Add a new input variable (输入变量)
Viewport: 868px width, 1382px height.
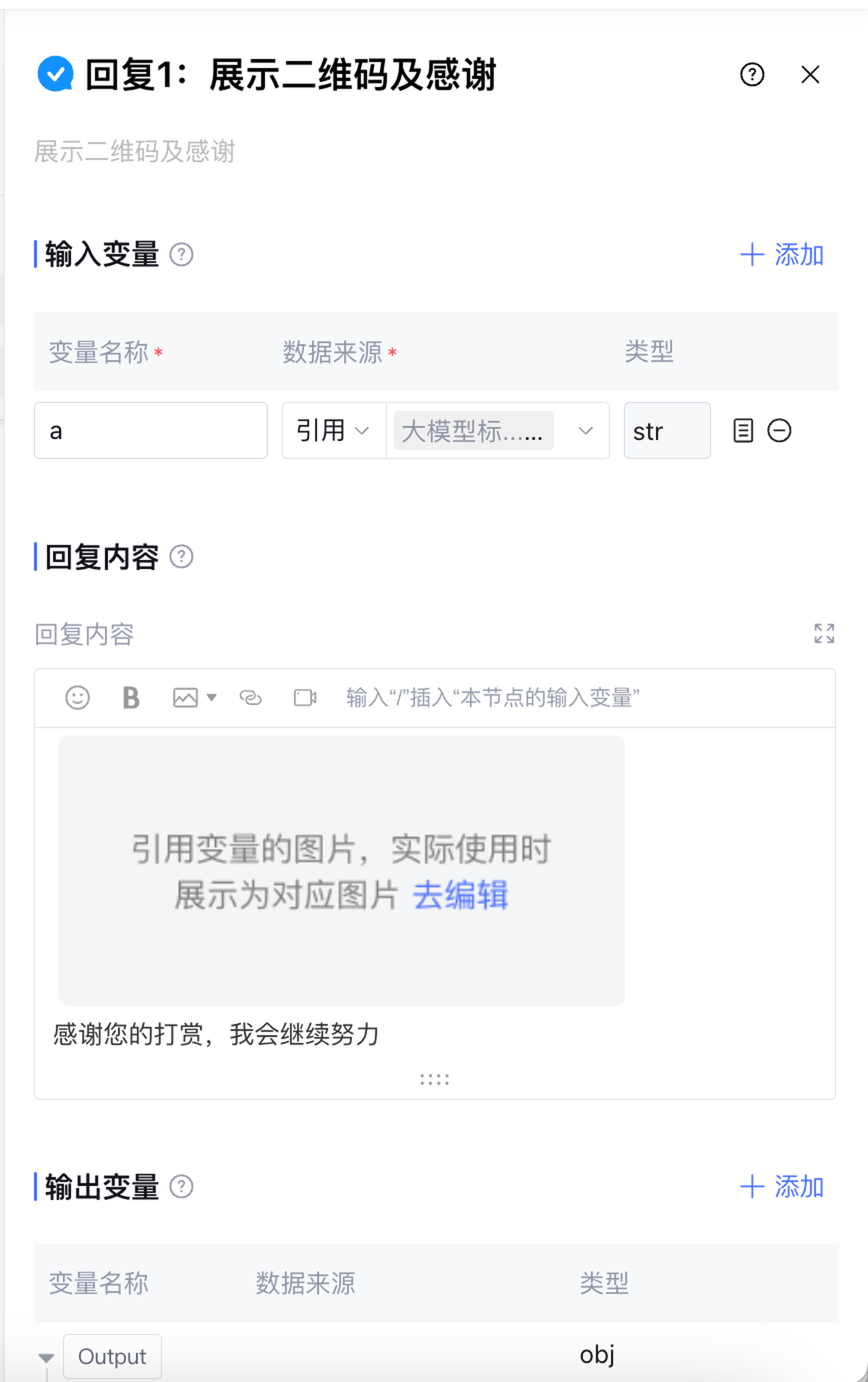pyautogui.click(x=782, y=254)
